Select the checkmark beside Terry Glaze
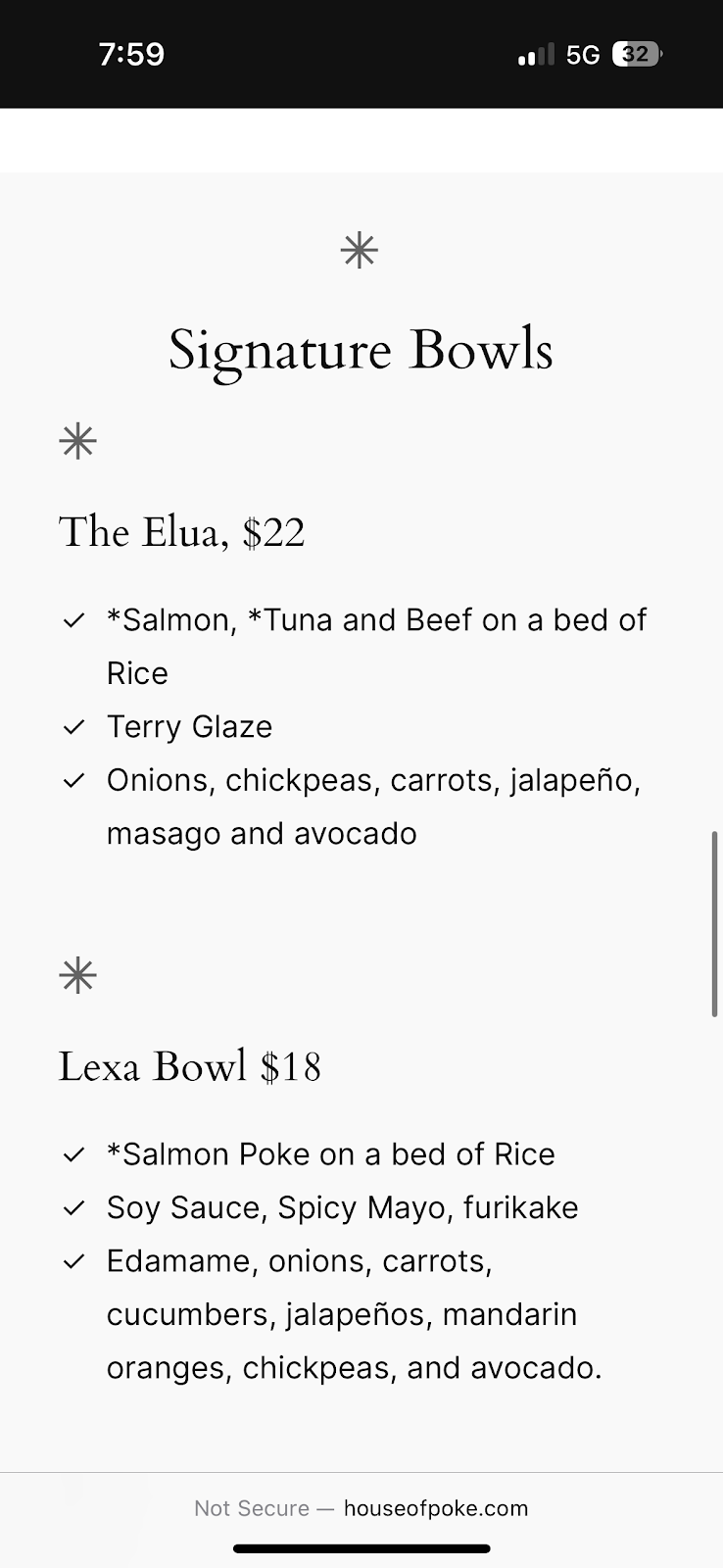 (73, 727)
